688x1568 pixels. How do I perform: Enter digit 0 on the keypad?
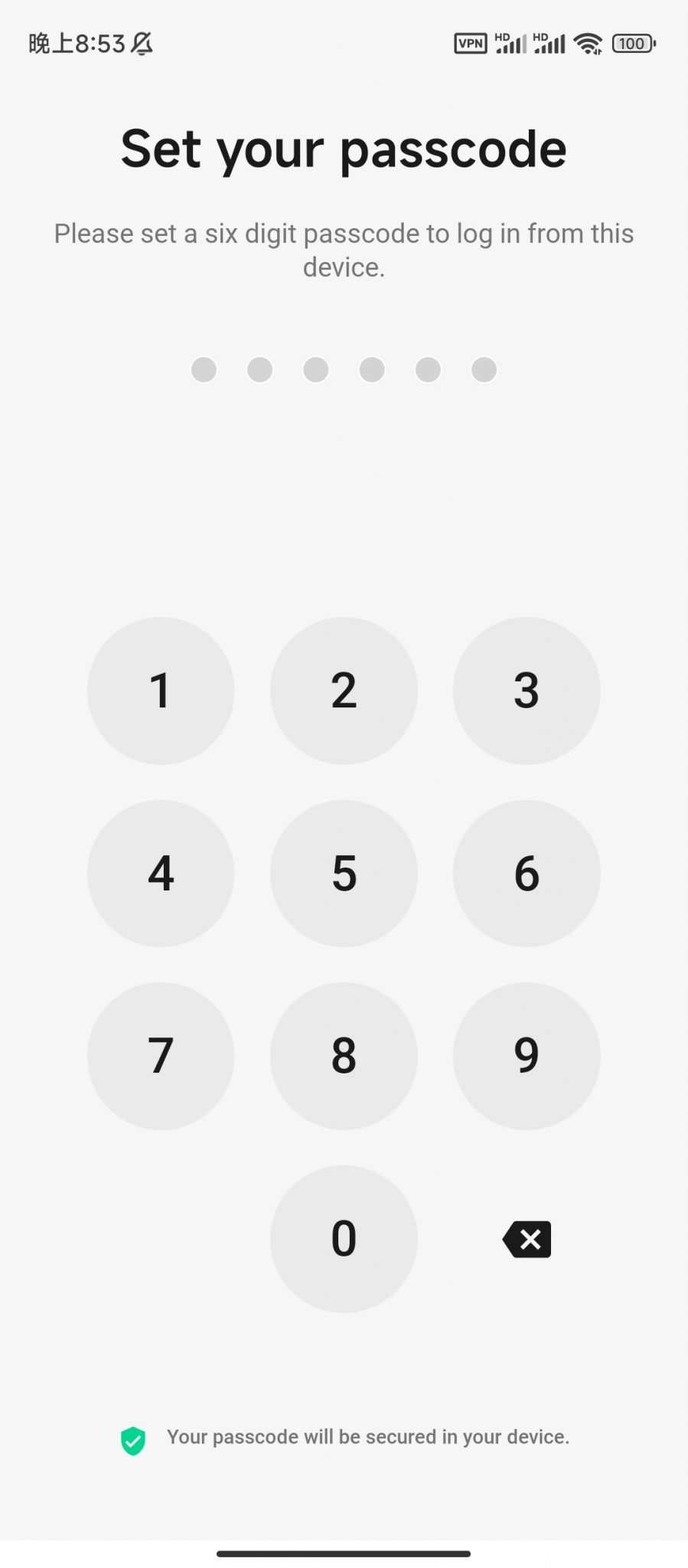344,1239
